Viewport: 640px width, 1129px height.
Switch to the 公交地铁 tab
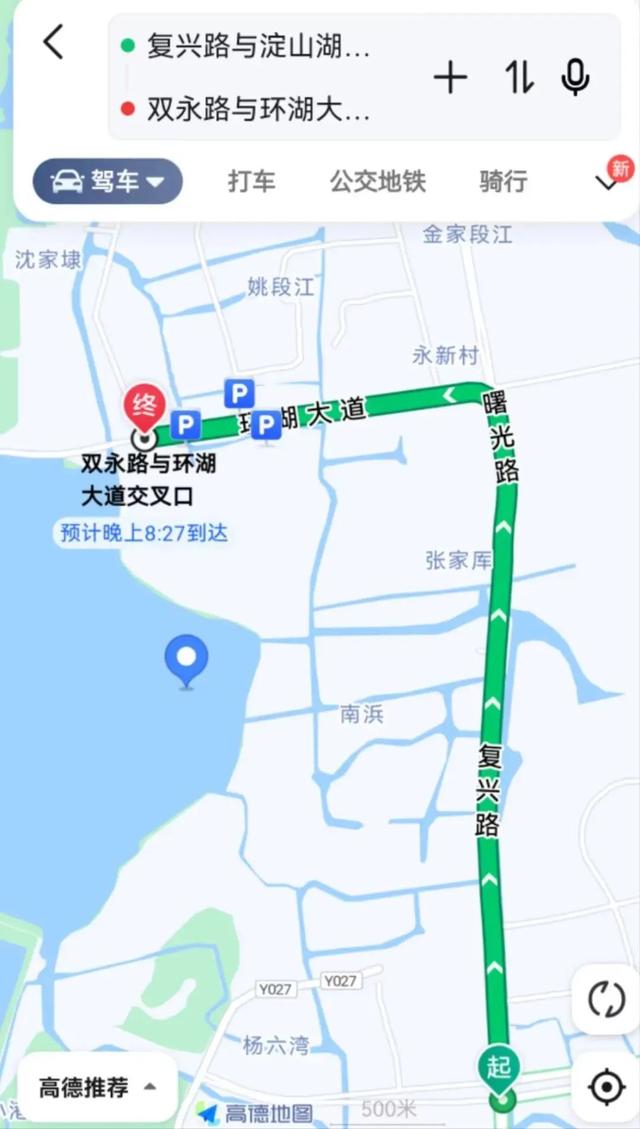(378, 181)
